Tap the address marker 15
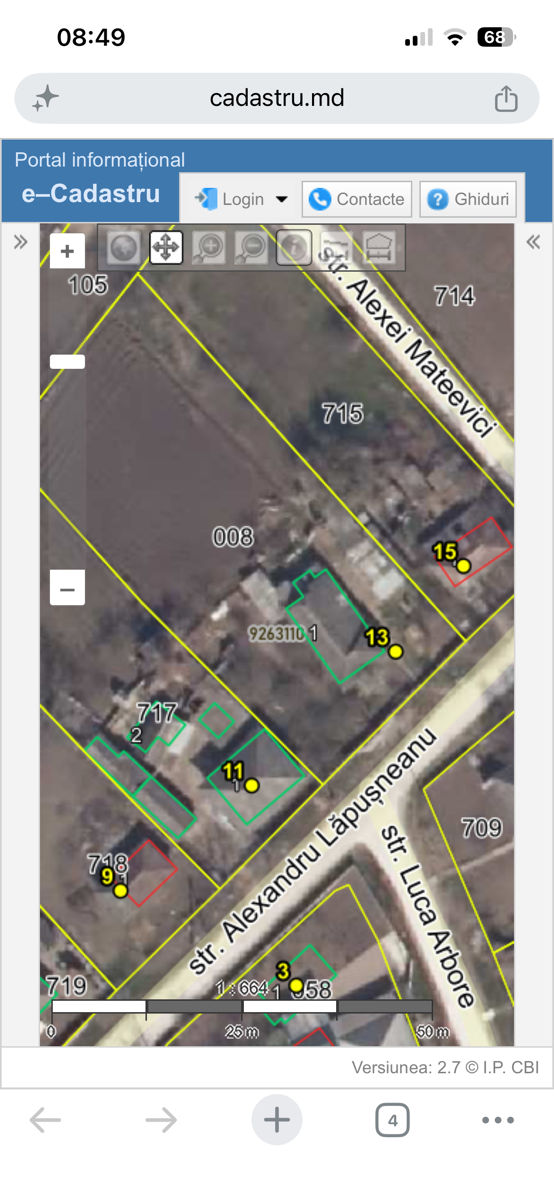554x1200 pixels. (464, 566)
